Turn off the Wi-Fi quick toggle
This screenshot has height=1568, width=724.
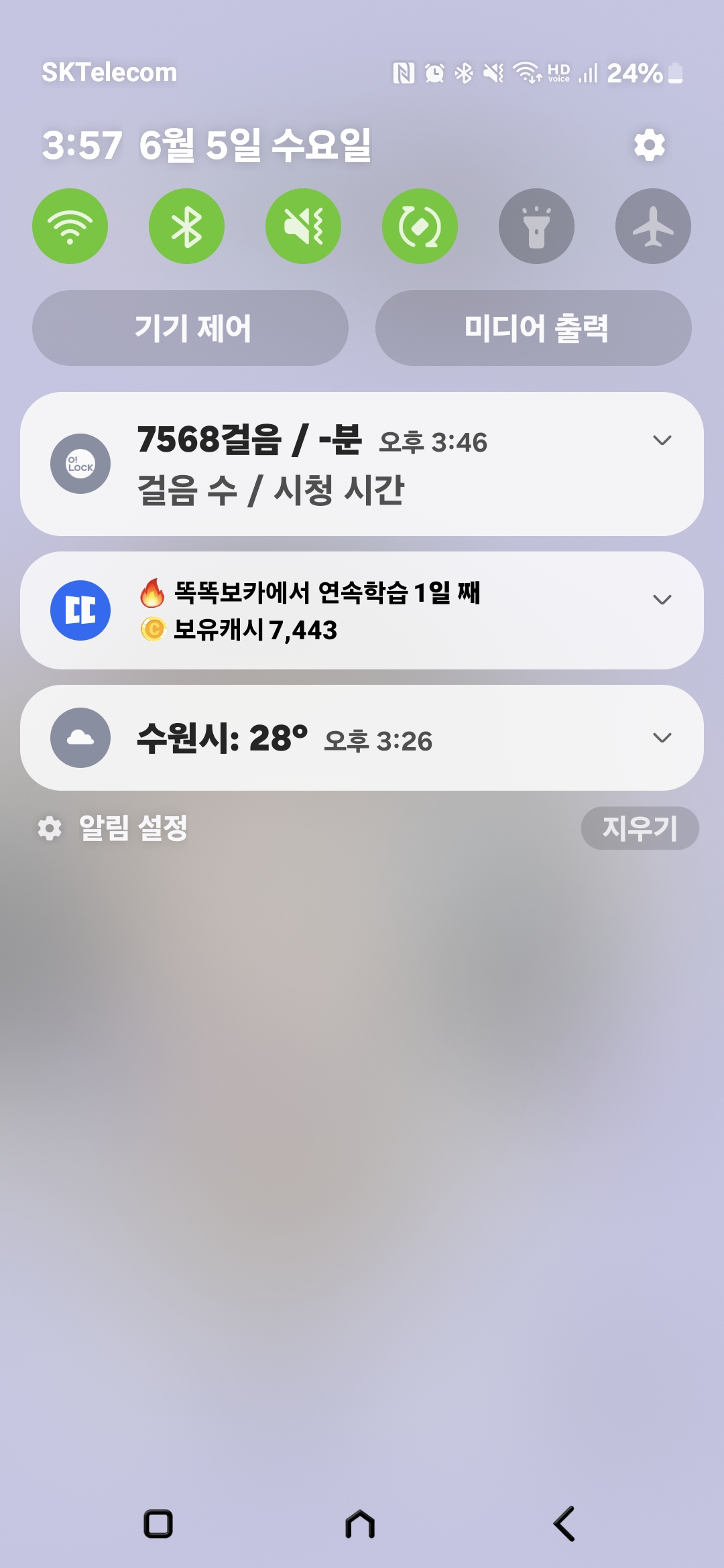[70, 226]
